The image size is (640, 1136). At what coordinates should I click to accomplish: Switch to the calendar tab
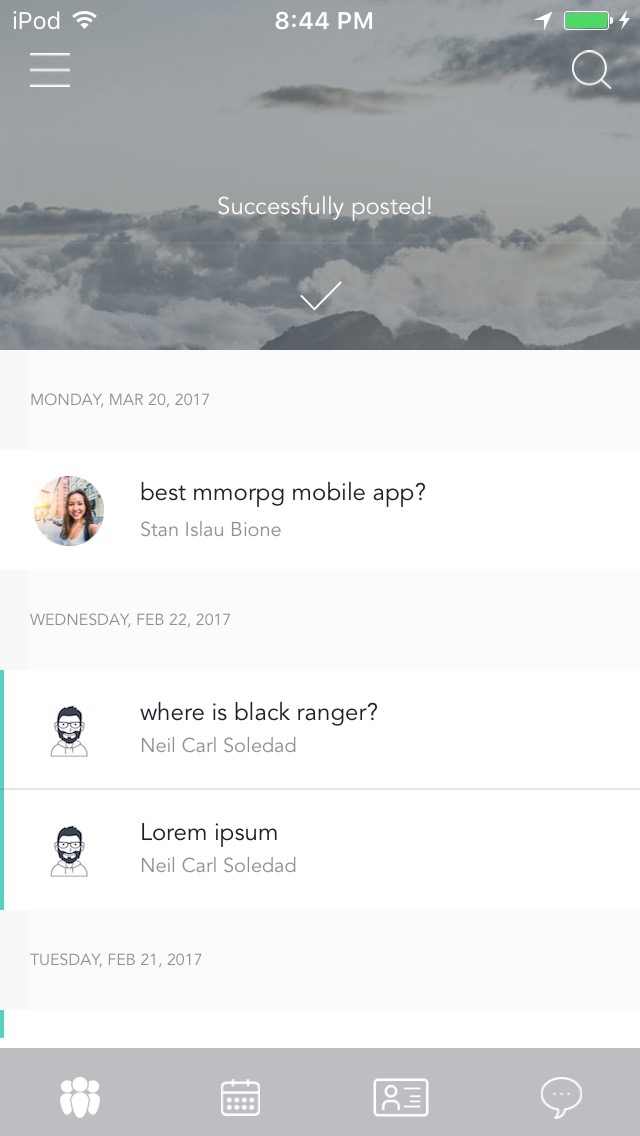[240, 1097]
